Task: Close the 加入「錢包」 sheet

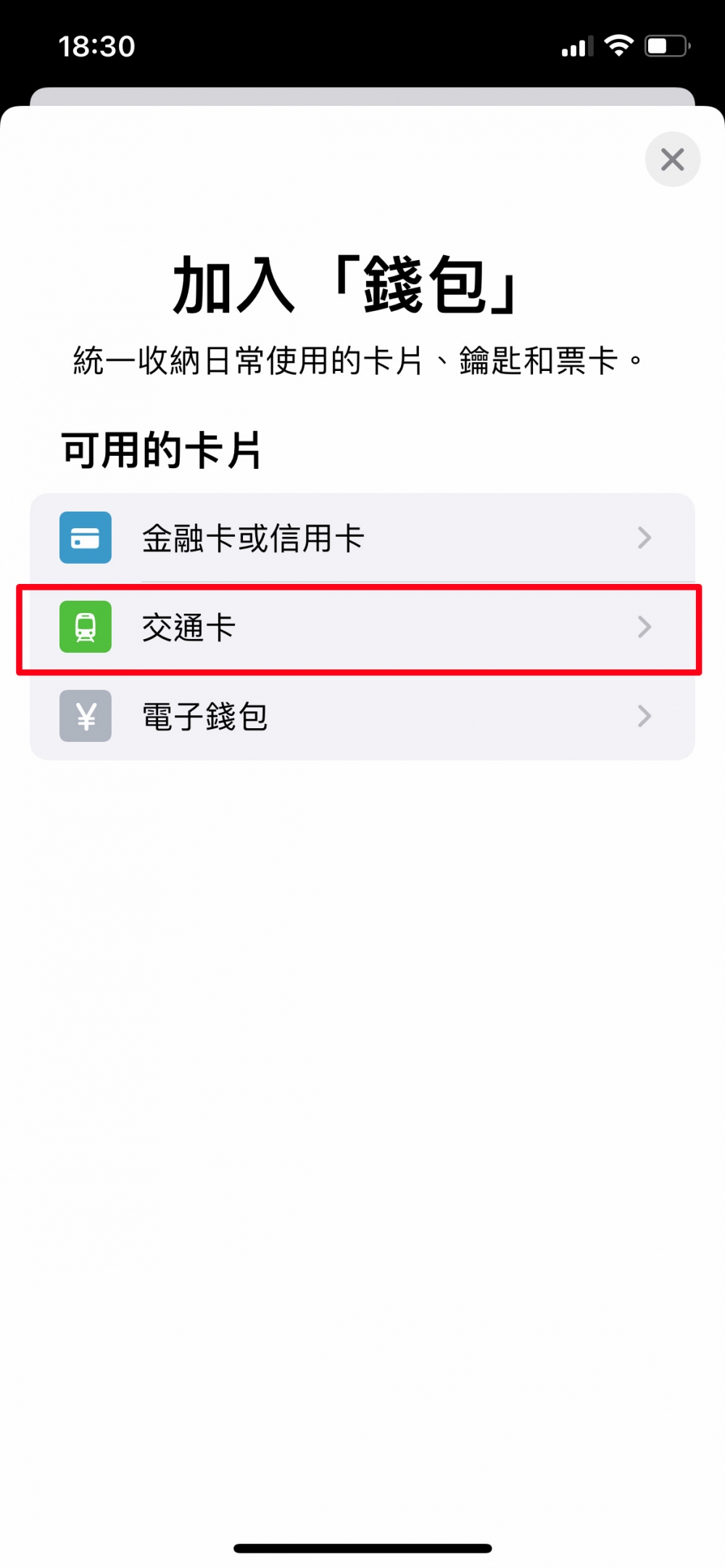Action: point(672,159)
